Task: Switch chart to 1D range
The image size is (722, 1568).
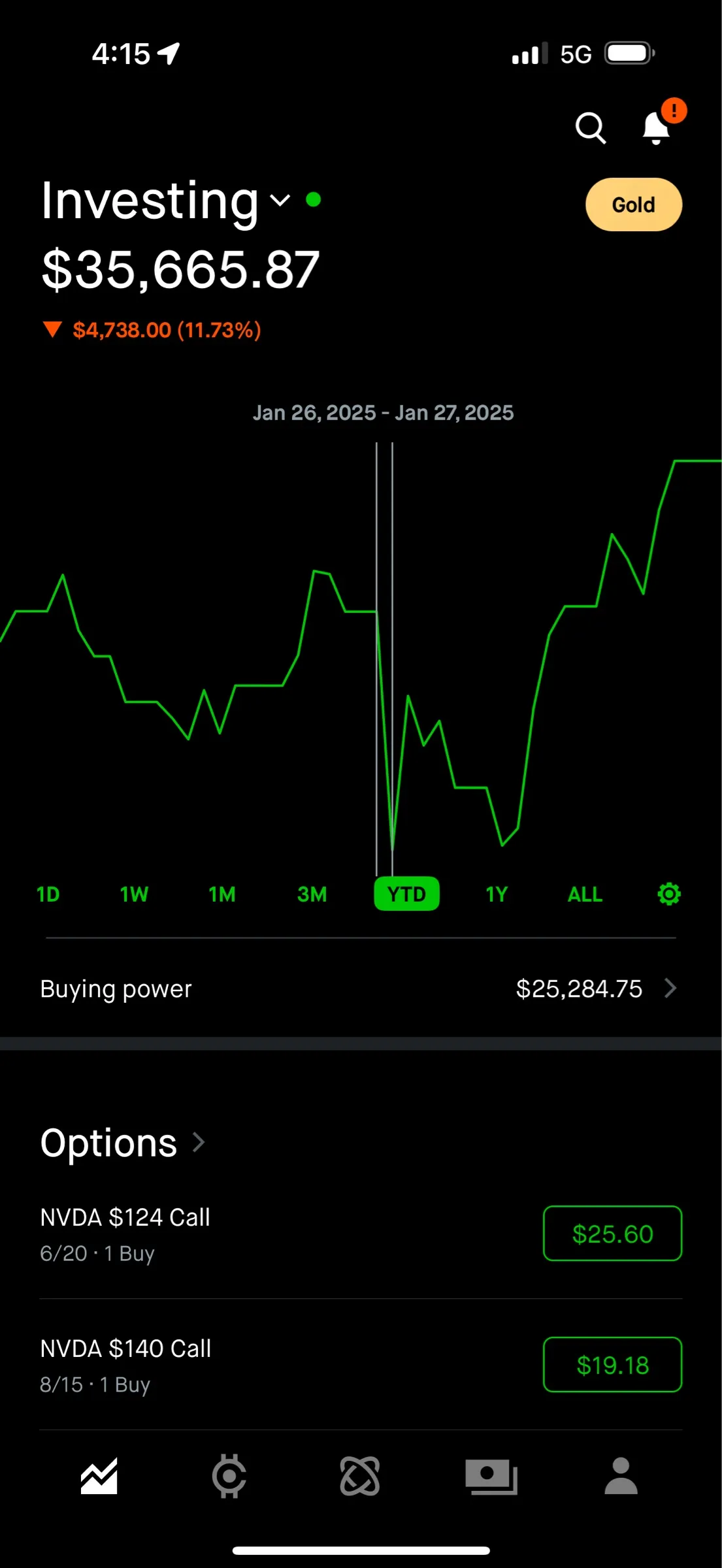Action: pyautogui.click(x=48, y=894)
